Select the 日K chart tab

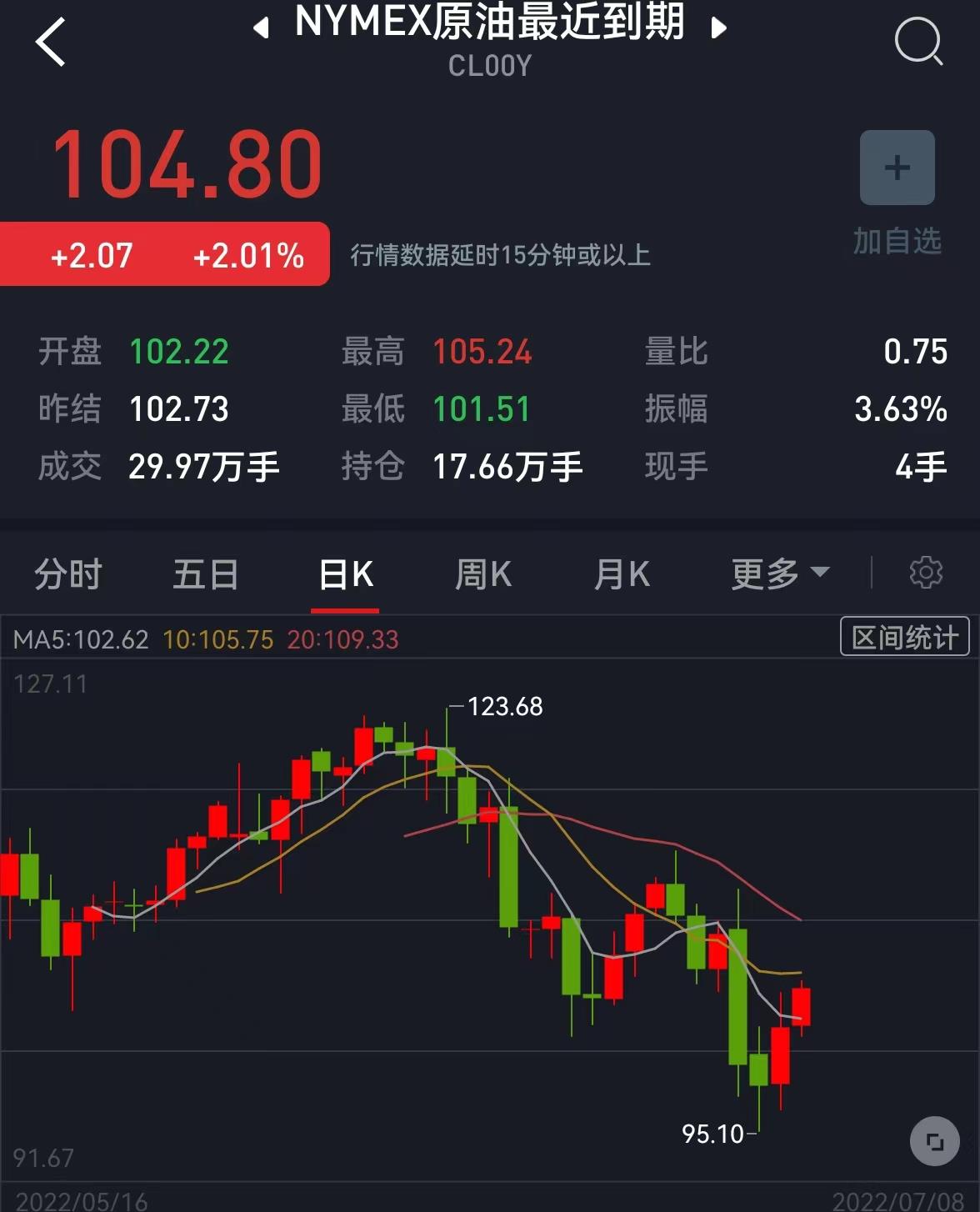coord(346,574)
